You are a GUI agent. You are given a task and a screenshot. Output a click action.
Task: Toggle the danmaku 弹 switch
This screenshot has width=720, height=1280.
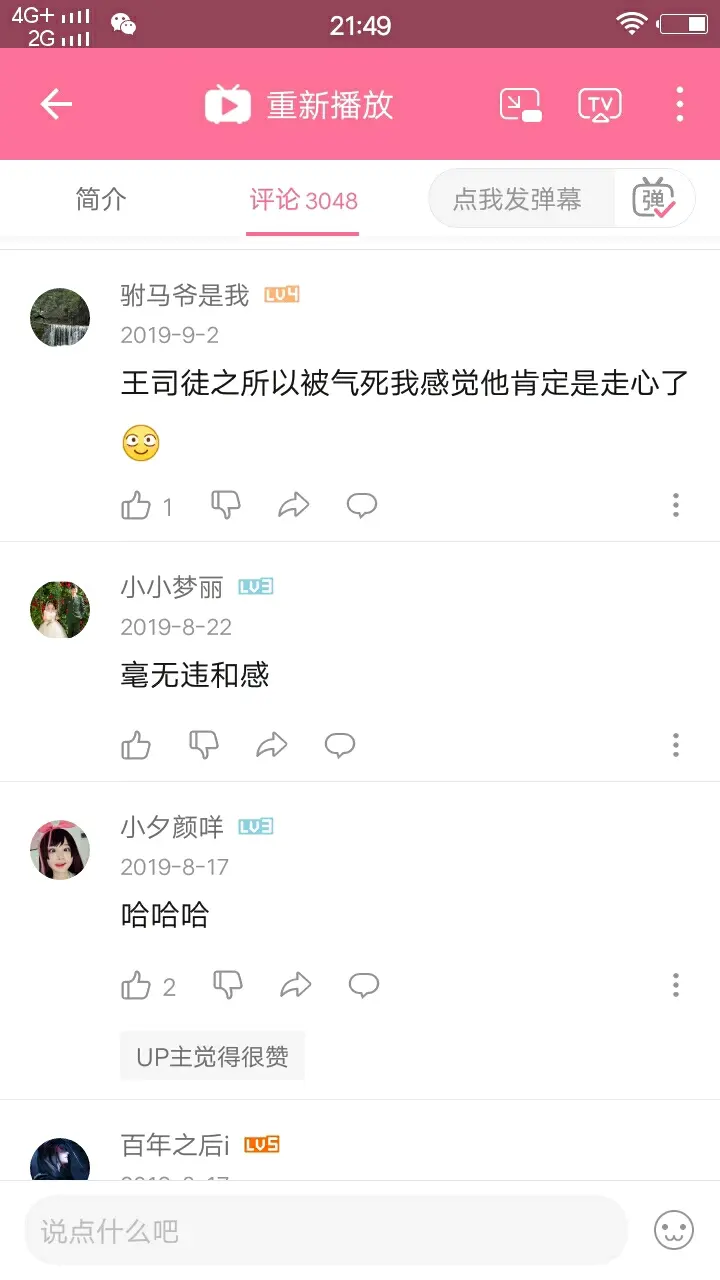tap(654, 198)
